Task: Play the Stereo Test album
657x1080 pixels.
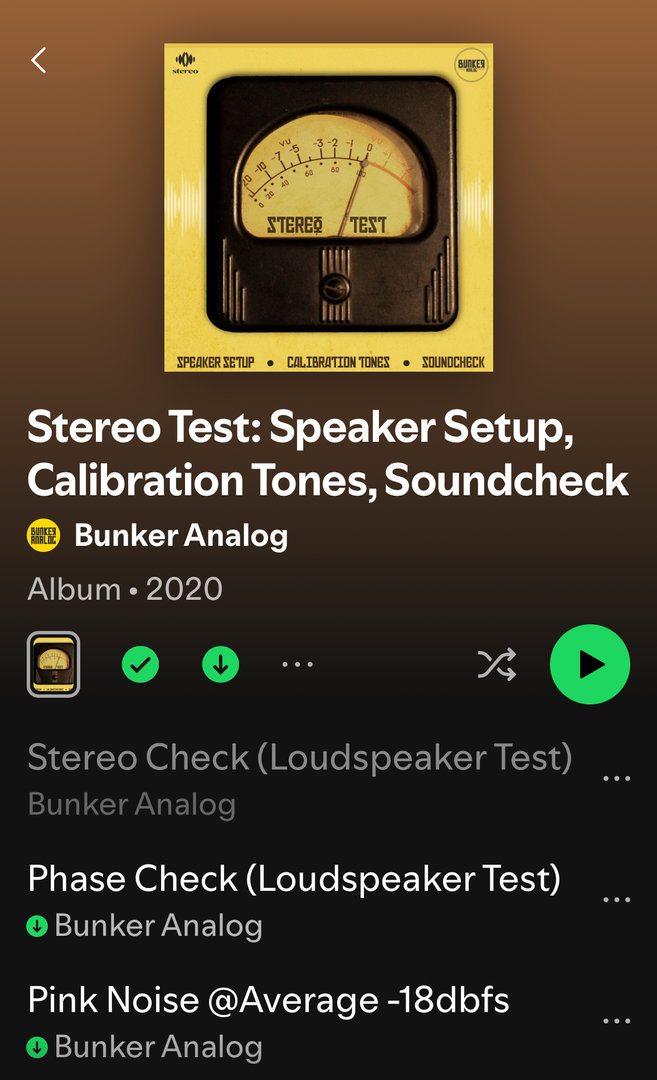Action: pos(590,664)
